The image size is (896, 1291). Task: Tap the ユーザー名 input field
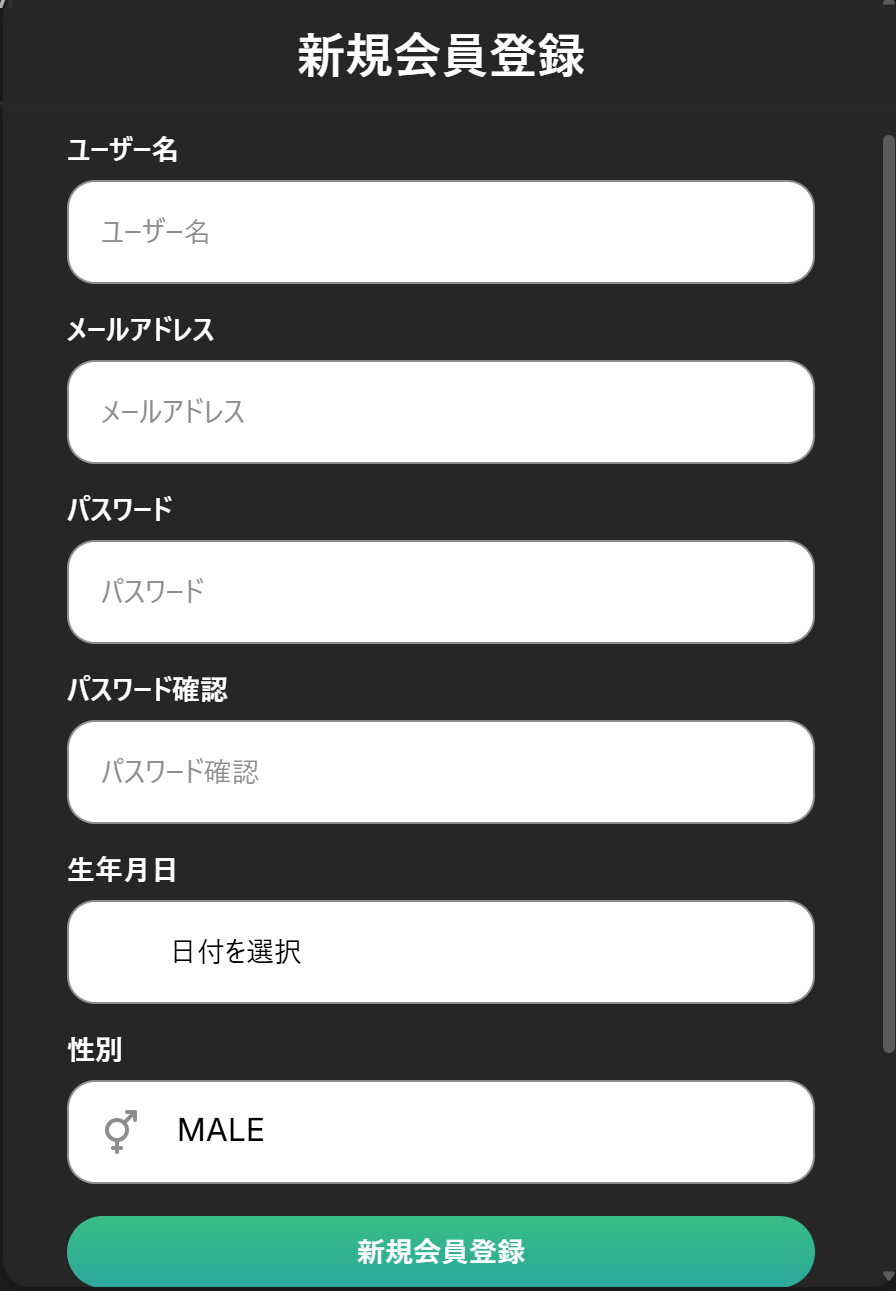(x=440, y=232)
